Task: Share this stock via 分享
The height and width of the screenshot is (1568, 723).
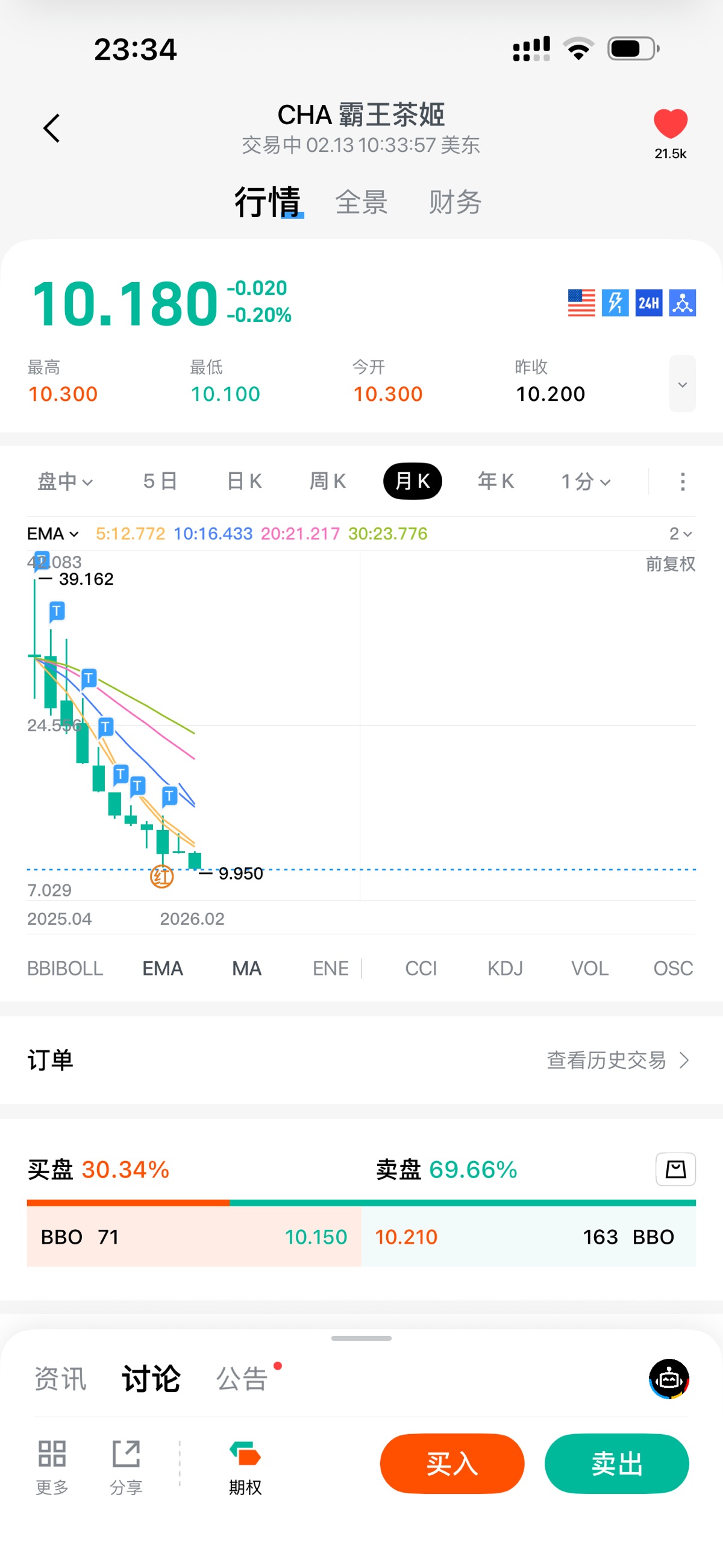Action: pyautogui.click(x=126, y=1467)
